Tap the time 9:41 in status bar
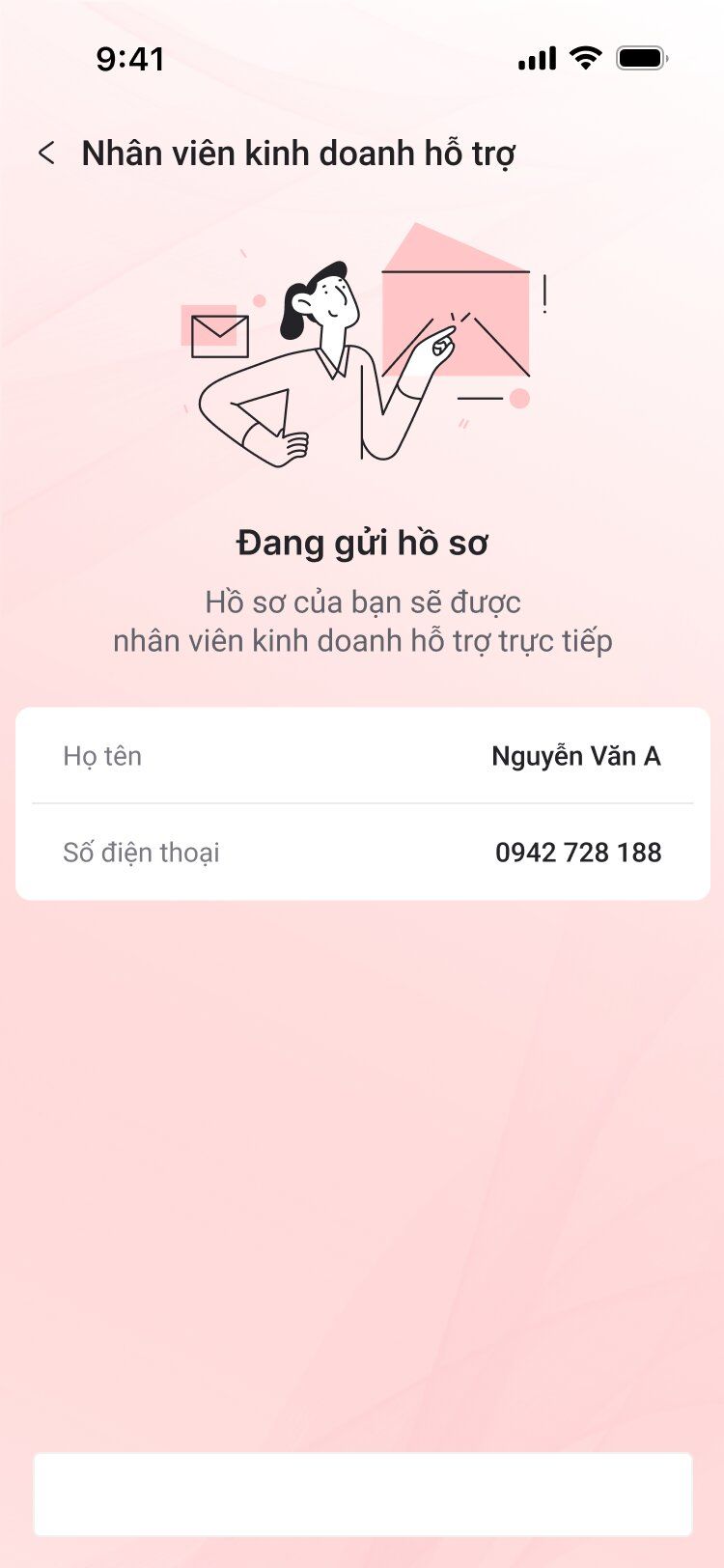Viewport: 724px width, 1568px height. (x=128, y=59)
